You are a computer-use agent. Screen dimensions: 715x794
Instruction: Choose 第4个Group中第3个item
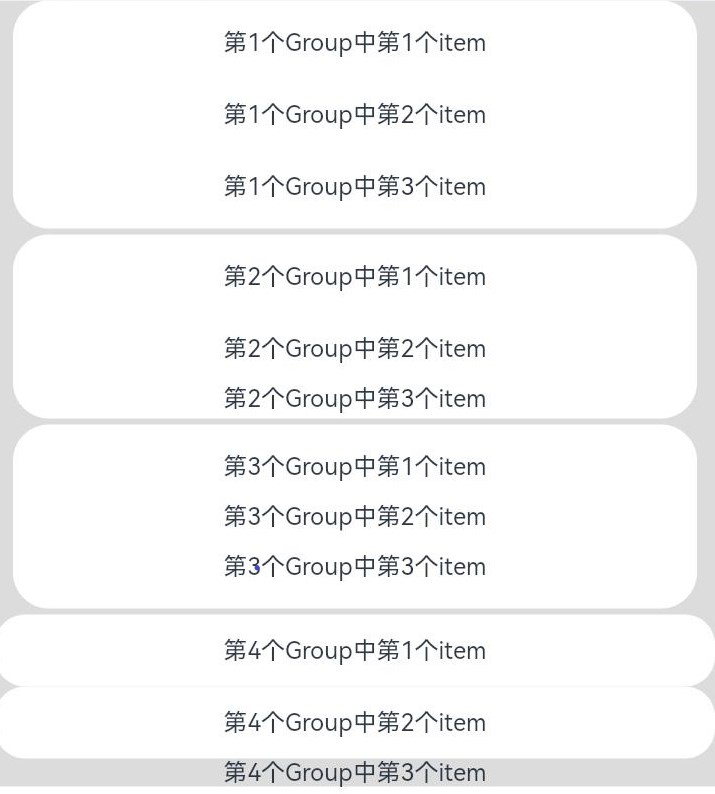355,773
